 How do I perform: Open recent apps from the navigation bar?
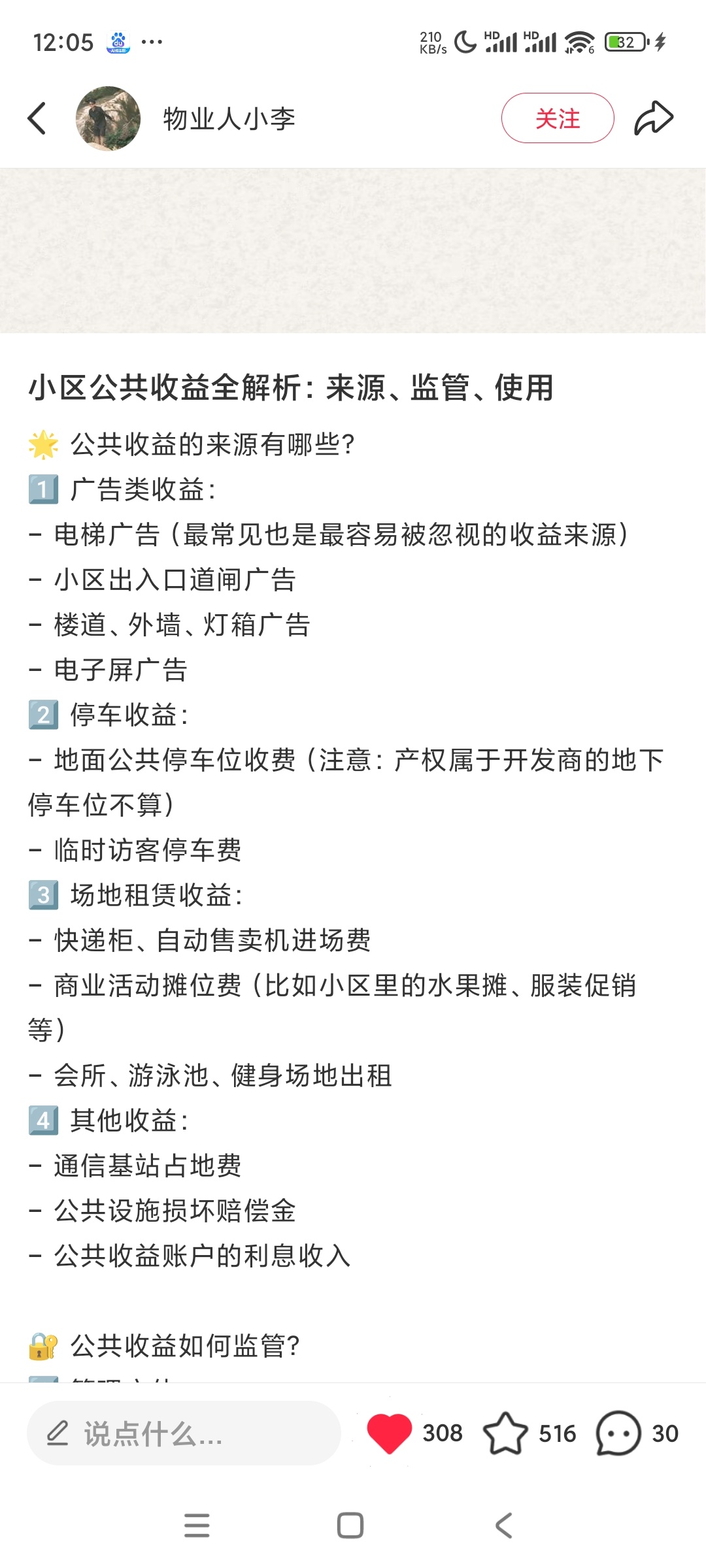(x=197, y=1526)
